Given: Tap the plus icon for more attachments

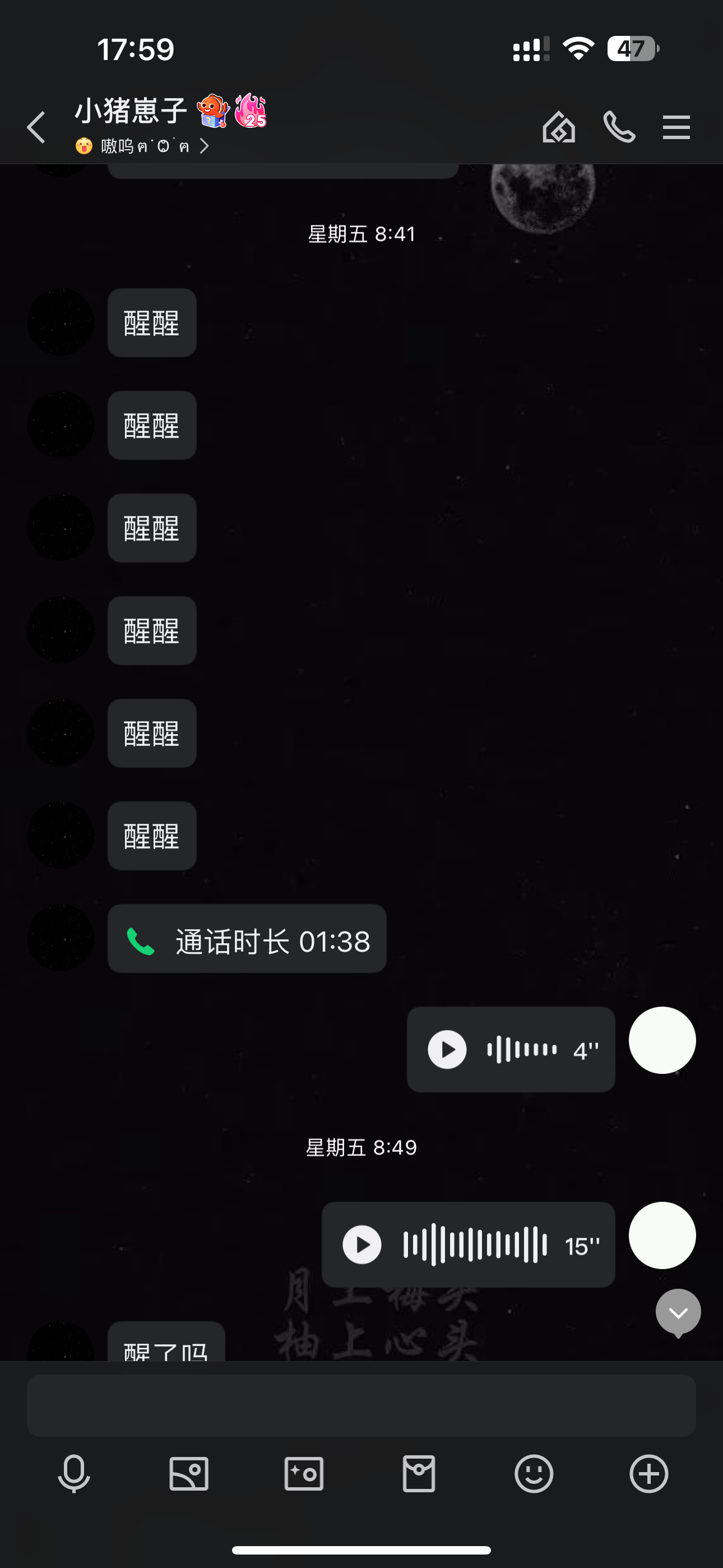Looking at the screenshot, I should [648, 1474].
